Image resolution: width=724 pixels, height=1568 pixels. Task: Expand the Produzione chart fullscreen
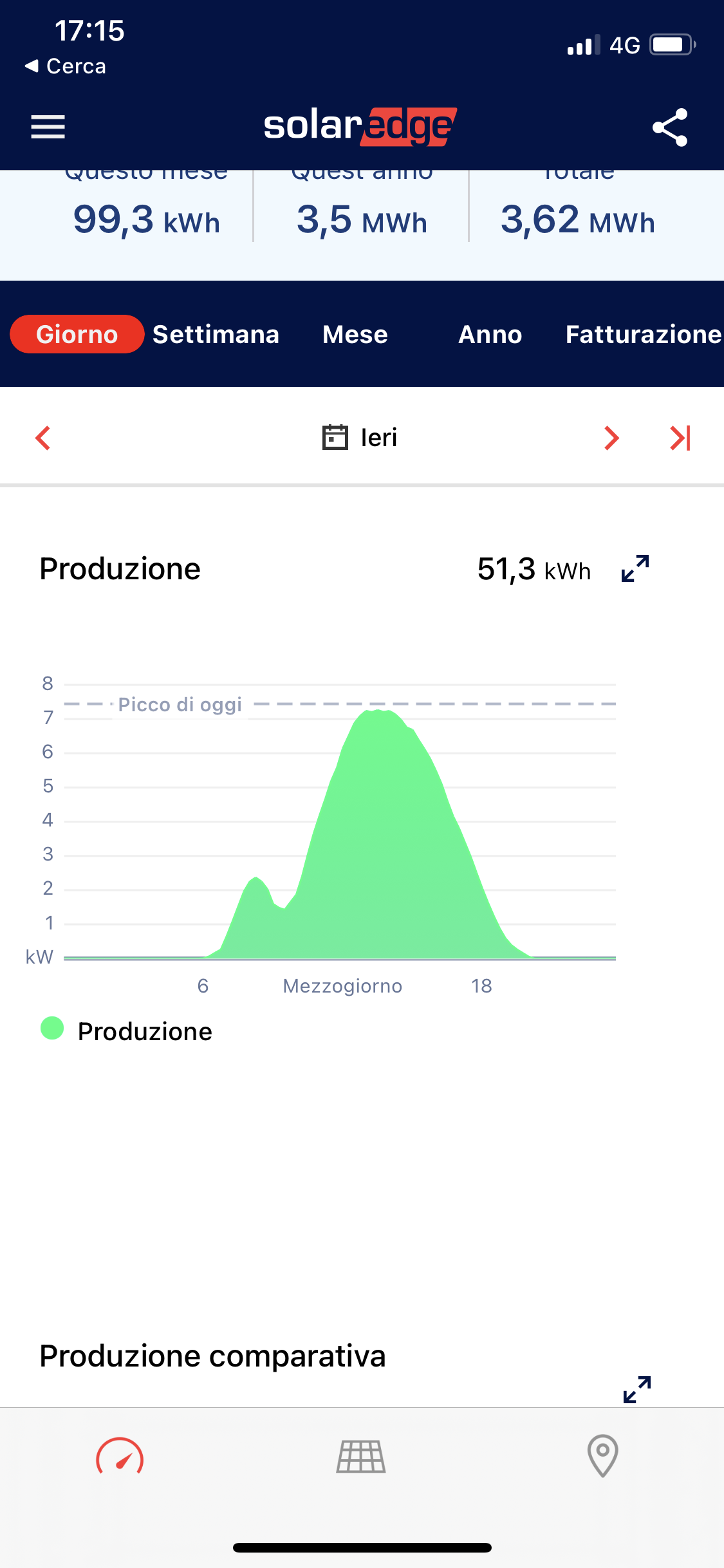[635, 568]
